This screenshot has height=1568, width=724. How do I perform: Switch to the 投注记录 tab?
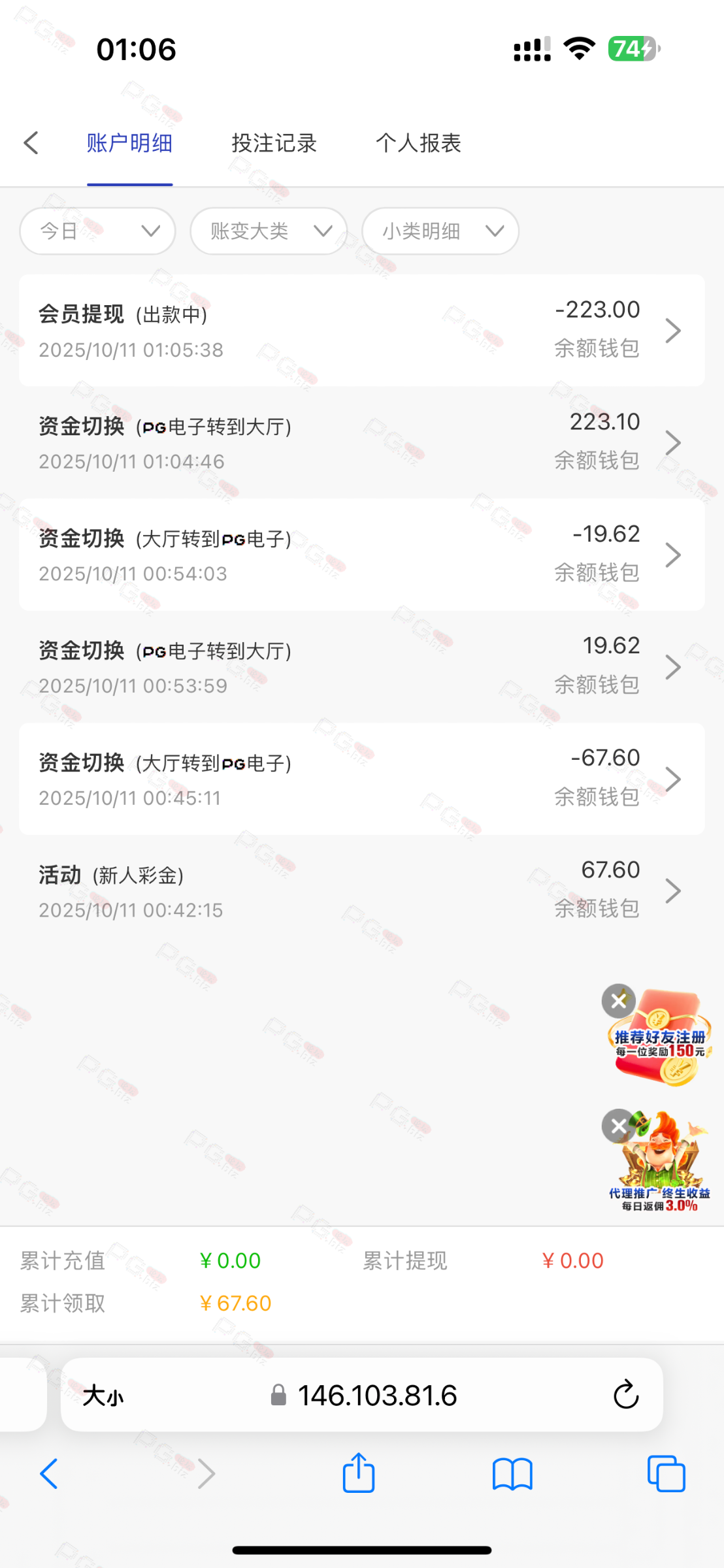(274, 143)
